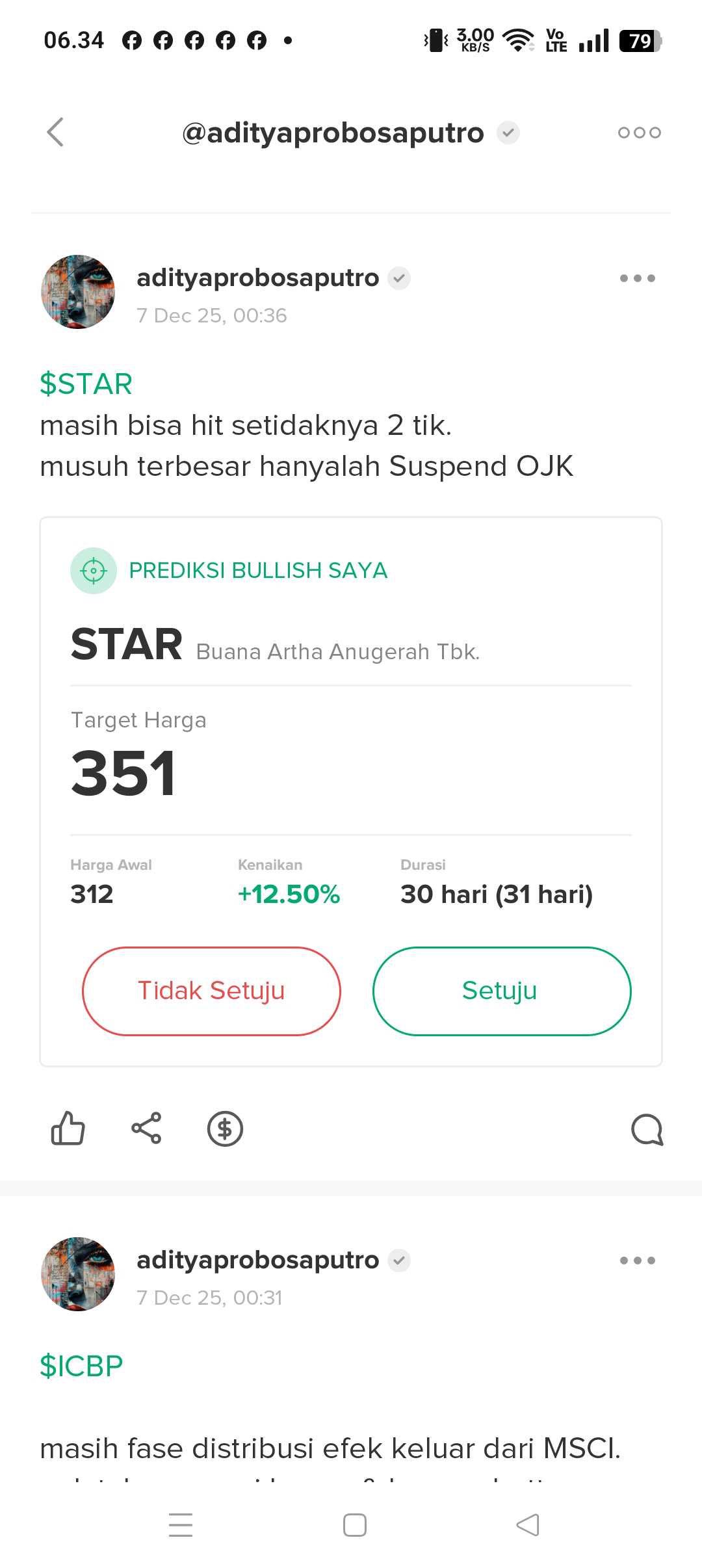Open the system recent apps menu
The height and width of the screenshot is (1568, 702).
tap(181, 1525)
